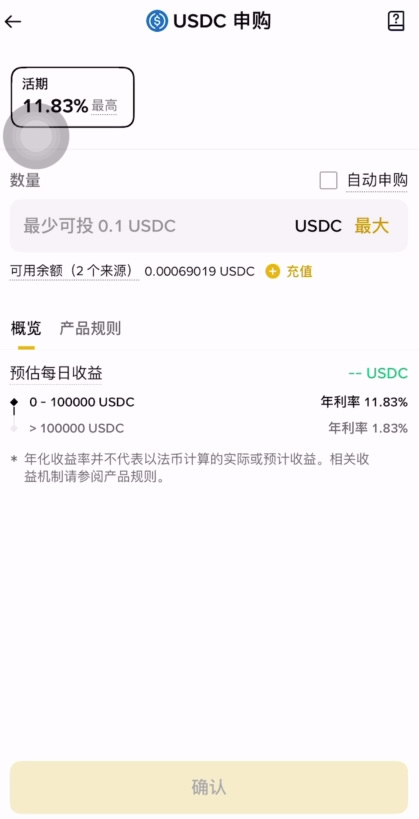This screenshot has width=419, height=819.
Task: Open the help guide book icon
Action: tap(396, 21)
